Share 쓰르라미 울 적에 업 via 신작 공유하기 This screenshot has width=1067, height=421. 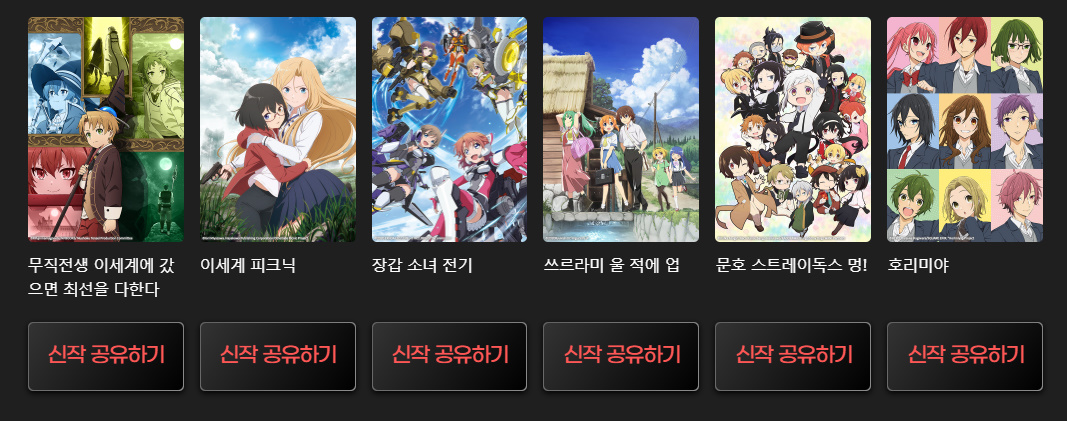(621, 356)
